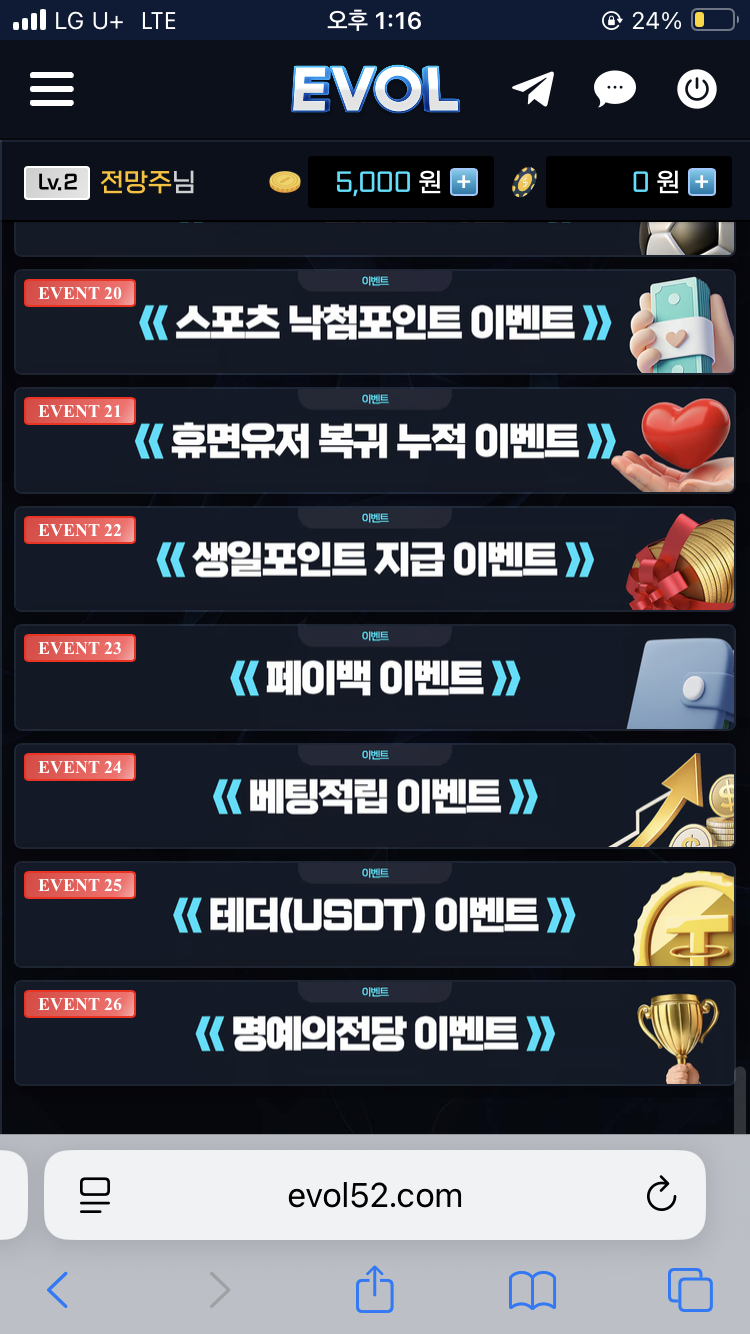Open EVENT 22 생일포인트 지급 이벤트
The width and height of the screenshot is (750, 1334).
click(375, 559)
